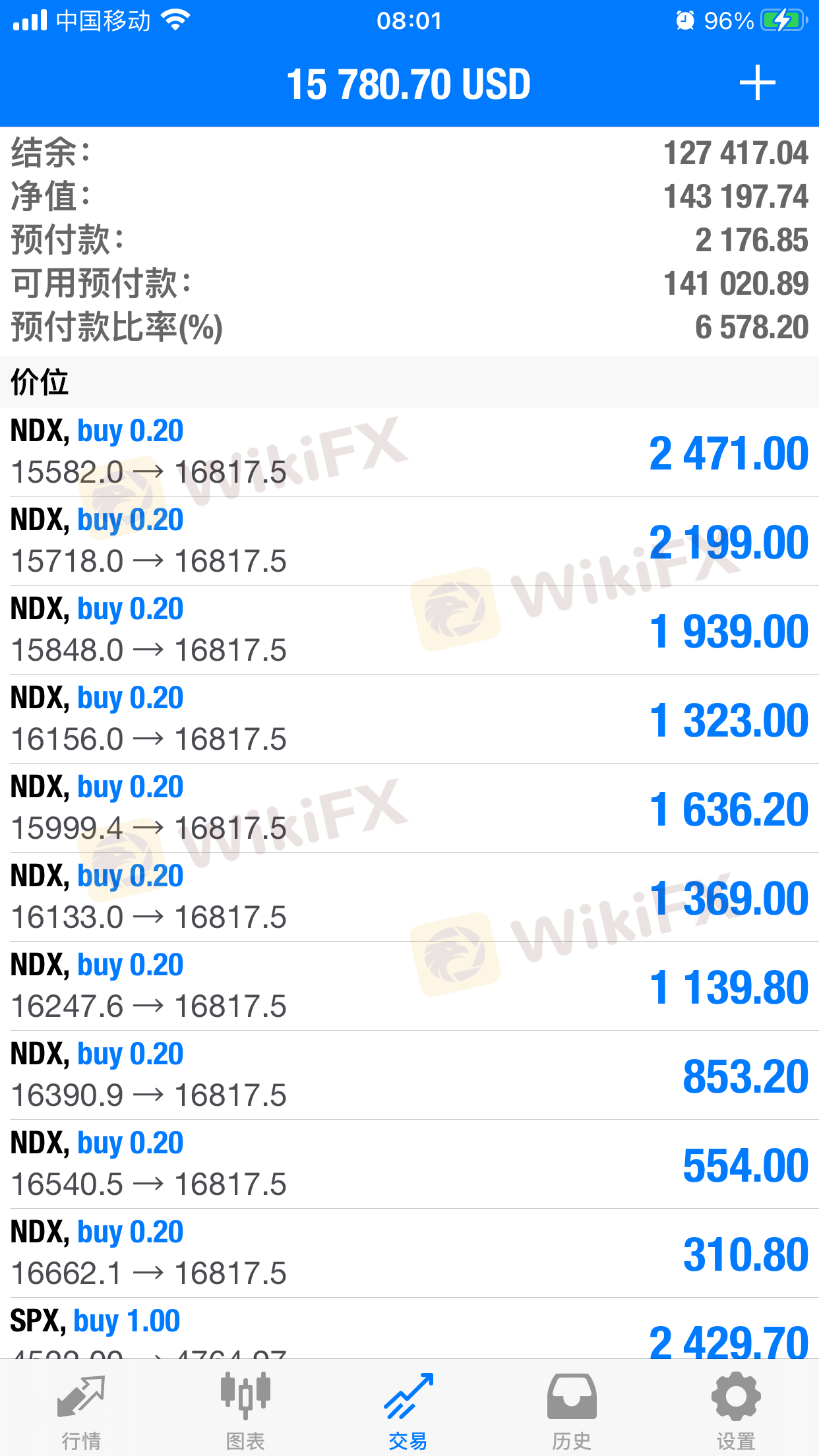Open NDX position opened at 16133.0
The image size is (819, 1456).
click(x=409, y=897)
